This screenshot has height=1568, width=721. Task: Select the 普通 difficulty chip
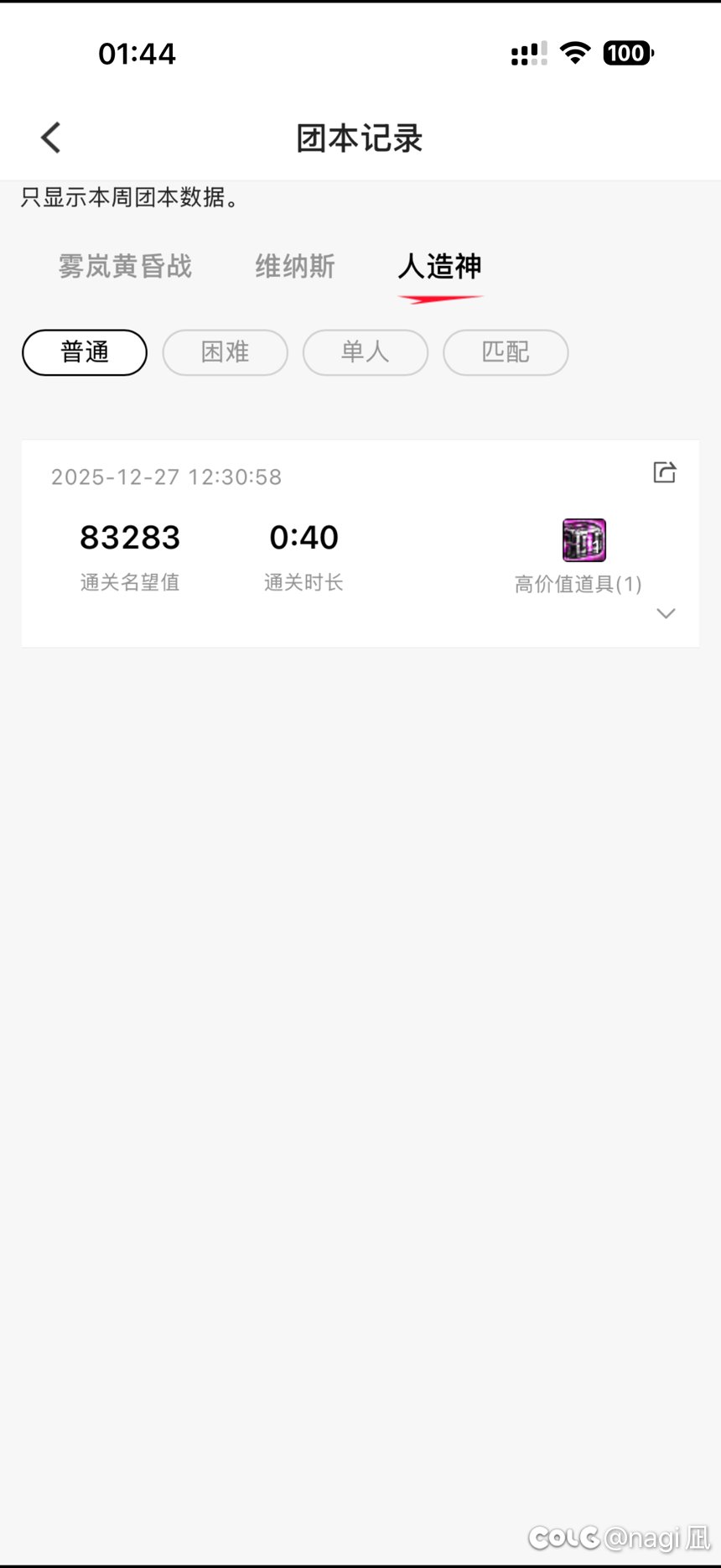[85, 352]
